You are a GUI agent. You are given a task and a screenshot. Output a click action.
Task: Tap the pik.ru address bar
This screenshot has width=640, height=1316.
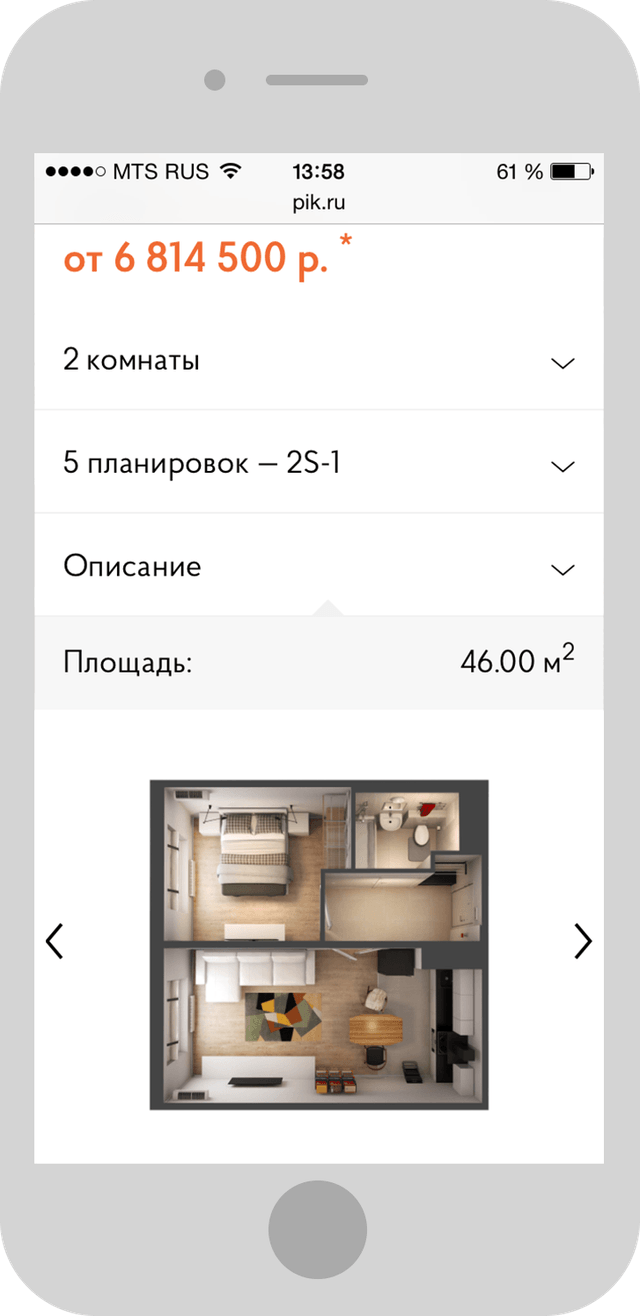point(319,202)
